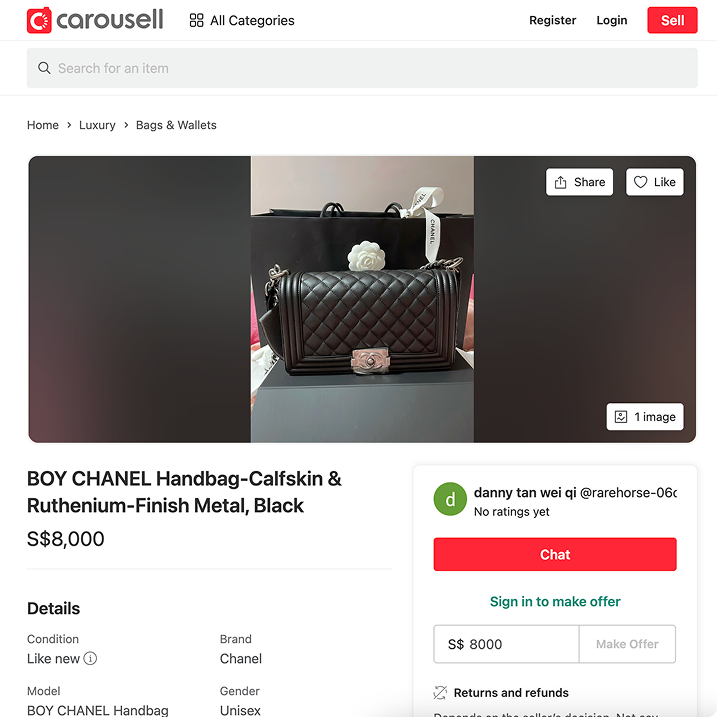Open the Luxury breadcrumb category
This screenshot has height=717, width=717.
coord(97,125)
